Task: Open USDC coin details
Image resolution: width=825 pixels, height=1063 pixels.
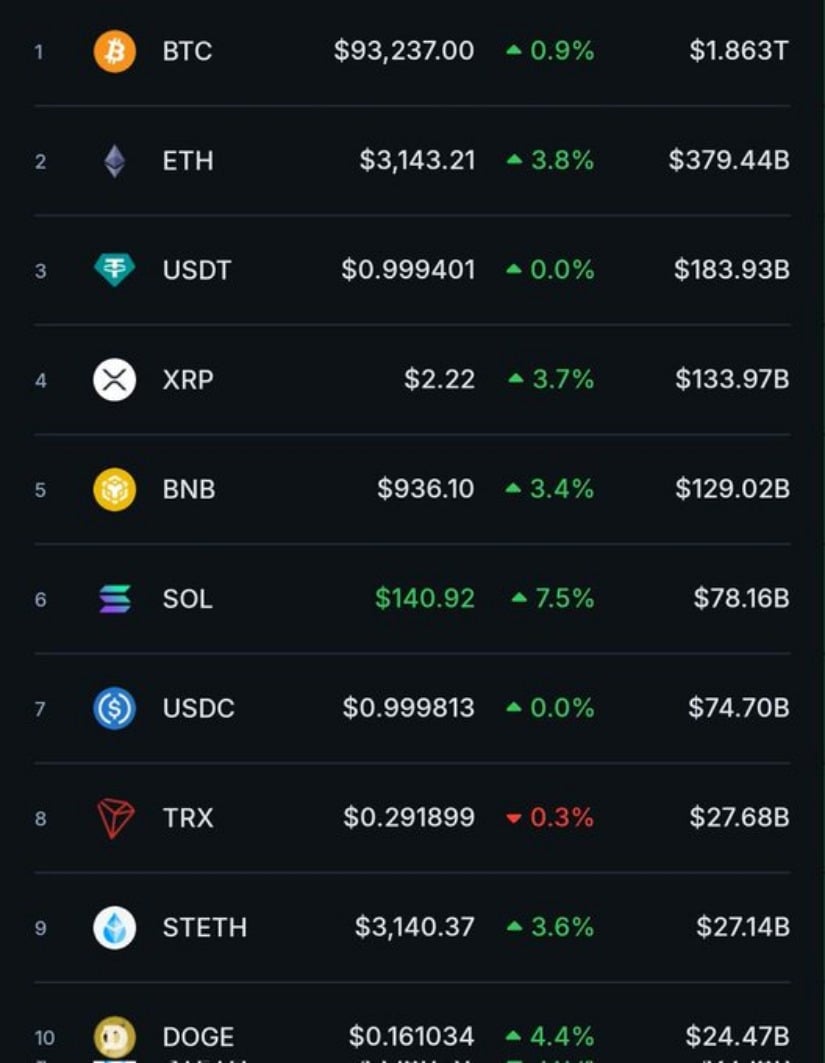Action: 198,708
